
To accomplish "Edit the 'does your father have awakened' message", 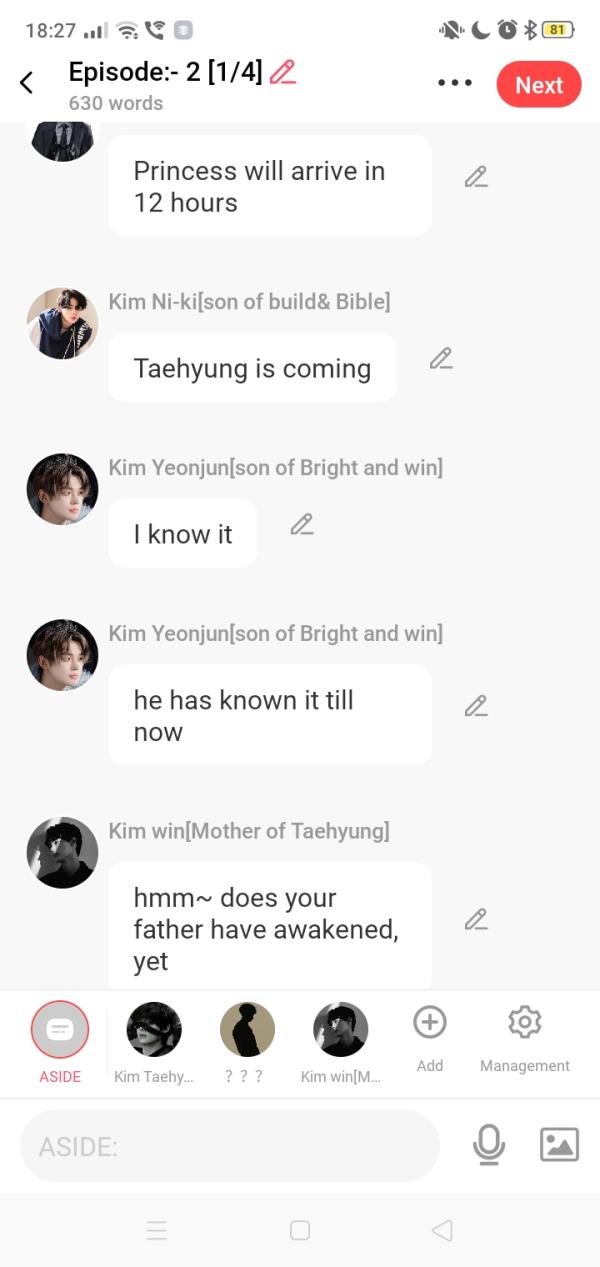I will click(x=476, y=920).
